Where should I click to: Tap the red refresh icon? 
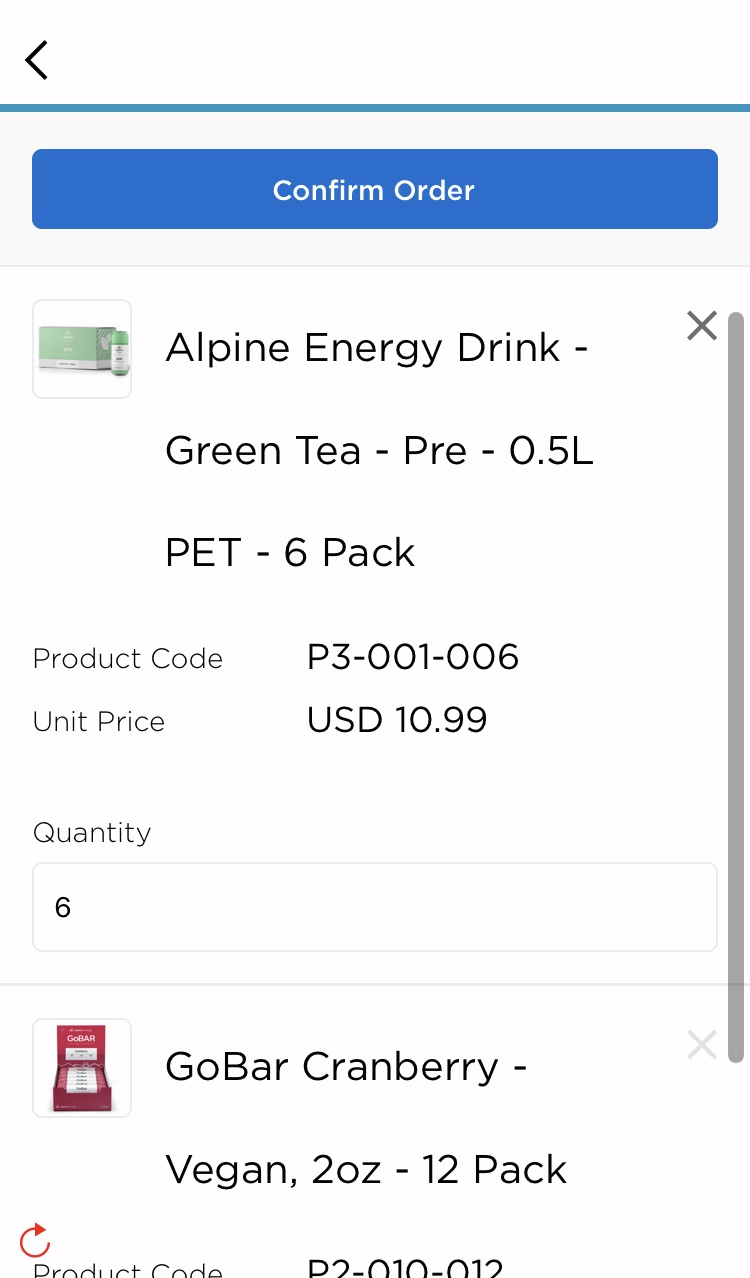click(x=35, y=1239)
